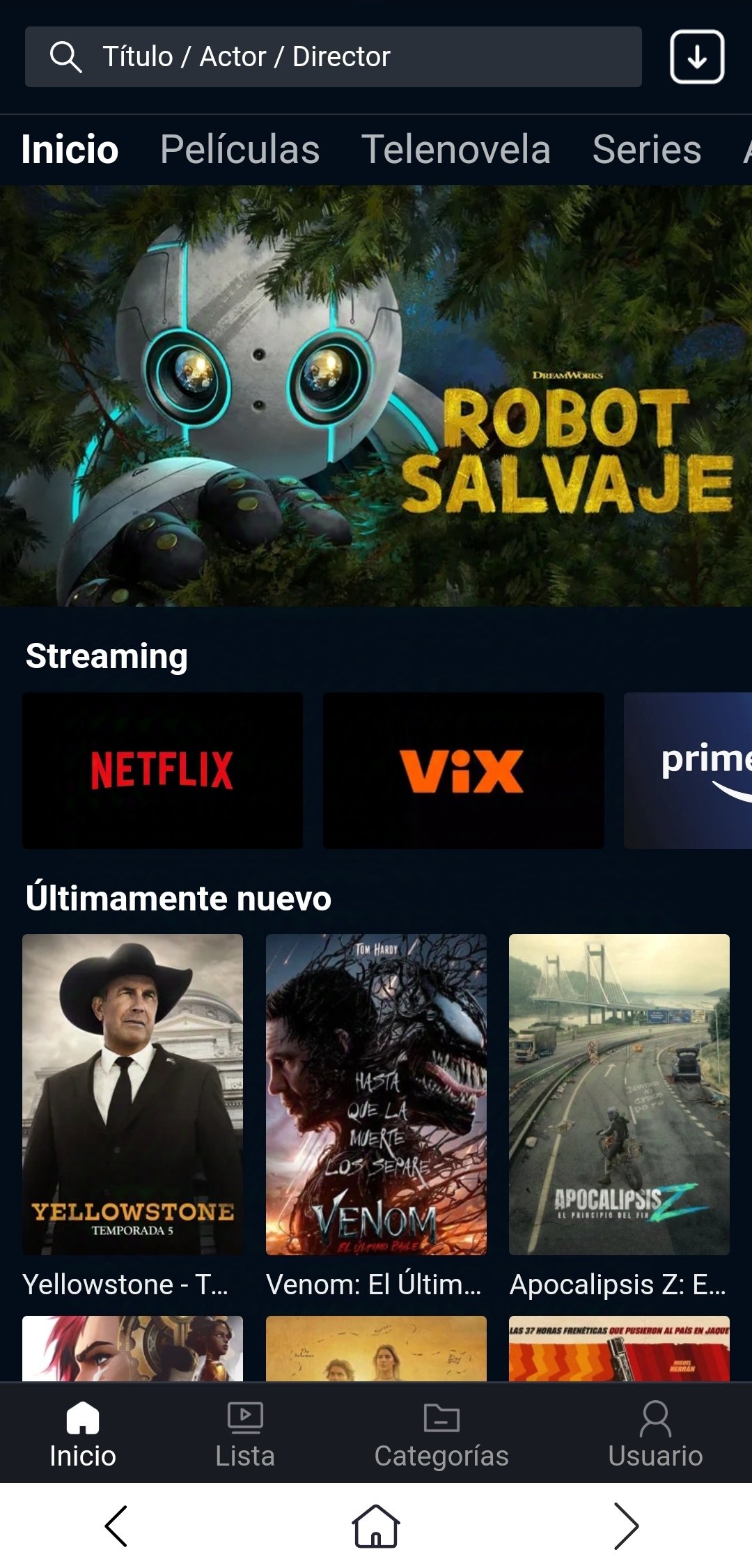Switch to the Películas tab

click(240, 149)
